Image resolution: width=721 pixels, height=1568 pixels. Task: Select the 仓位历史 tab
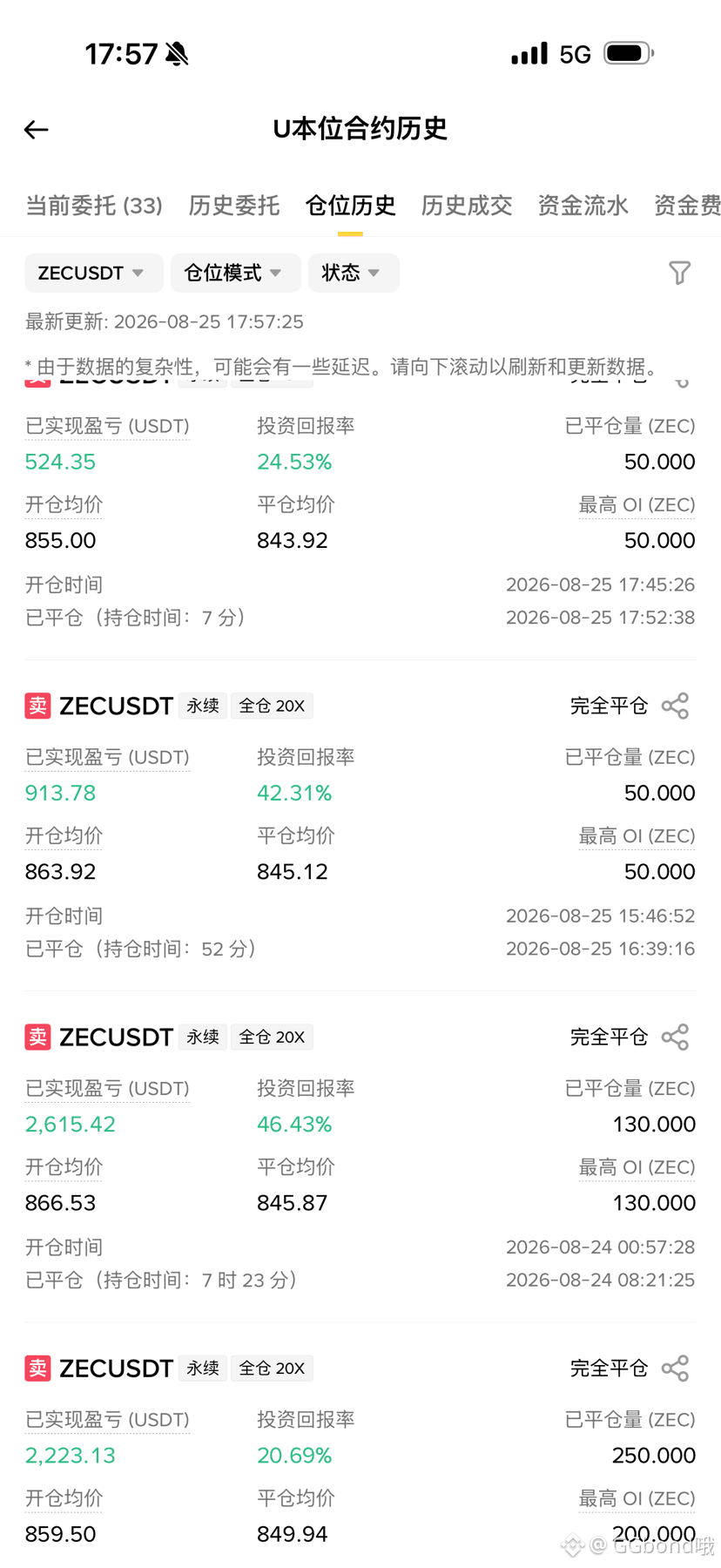click(x=350, y=206)
